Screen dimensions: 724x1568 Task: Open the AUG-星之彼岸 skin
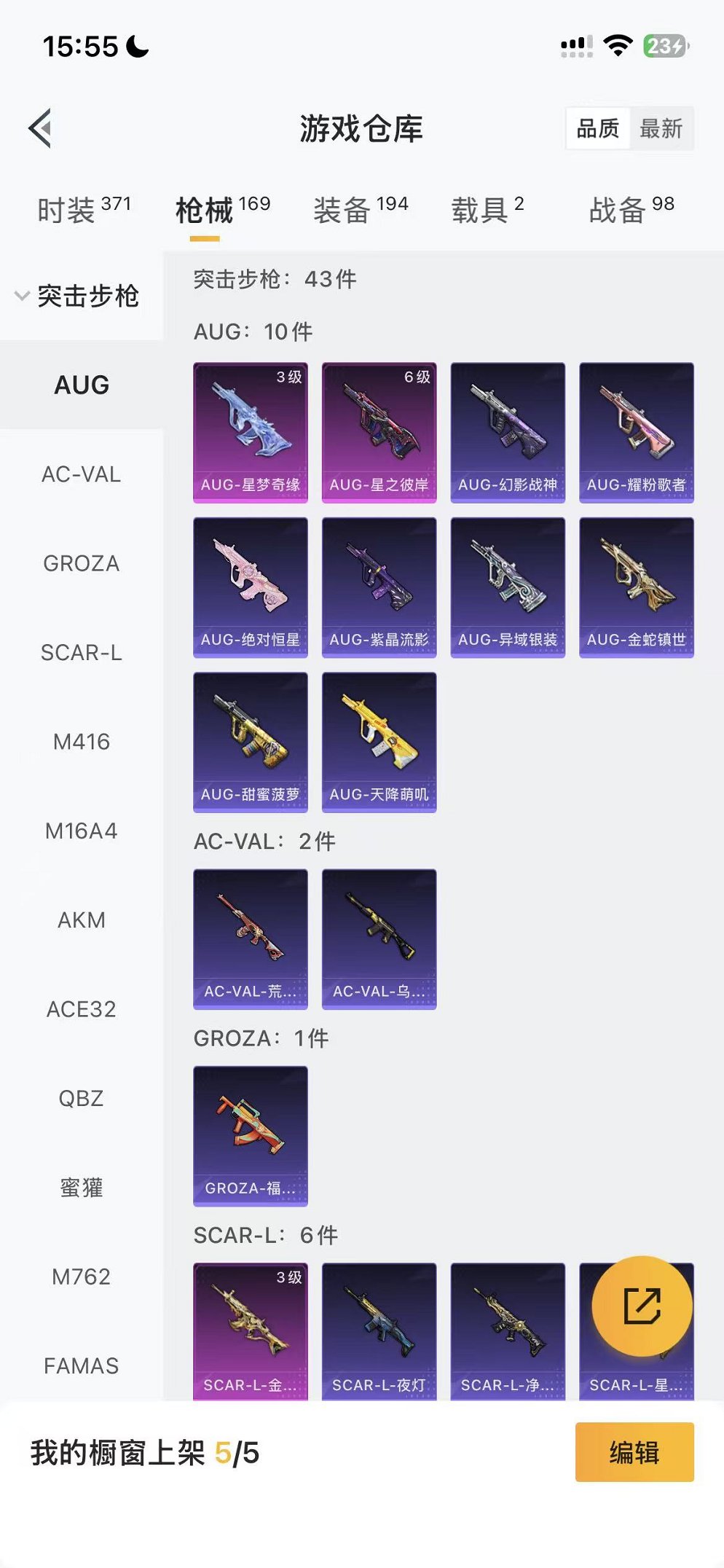pyautogui.click(x=379, y=432)
